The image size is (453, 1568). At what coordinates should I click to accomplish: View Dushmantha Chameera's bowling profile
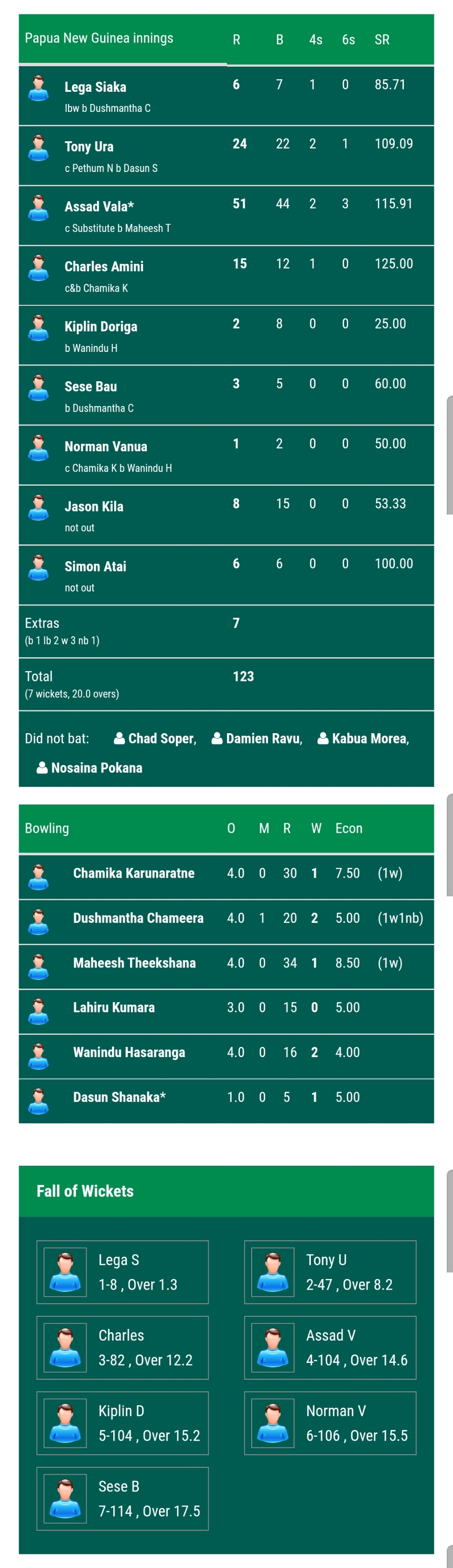coord(138,918)
